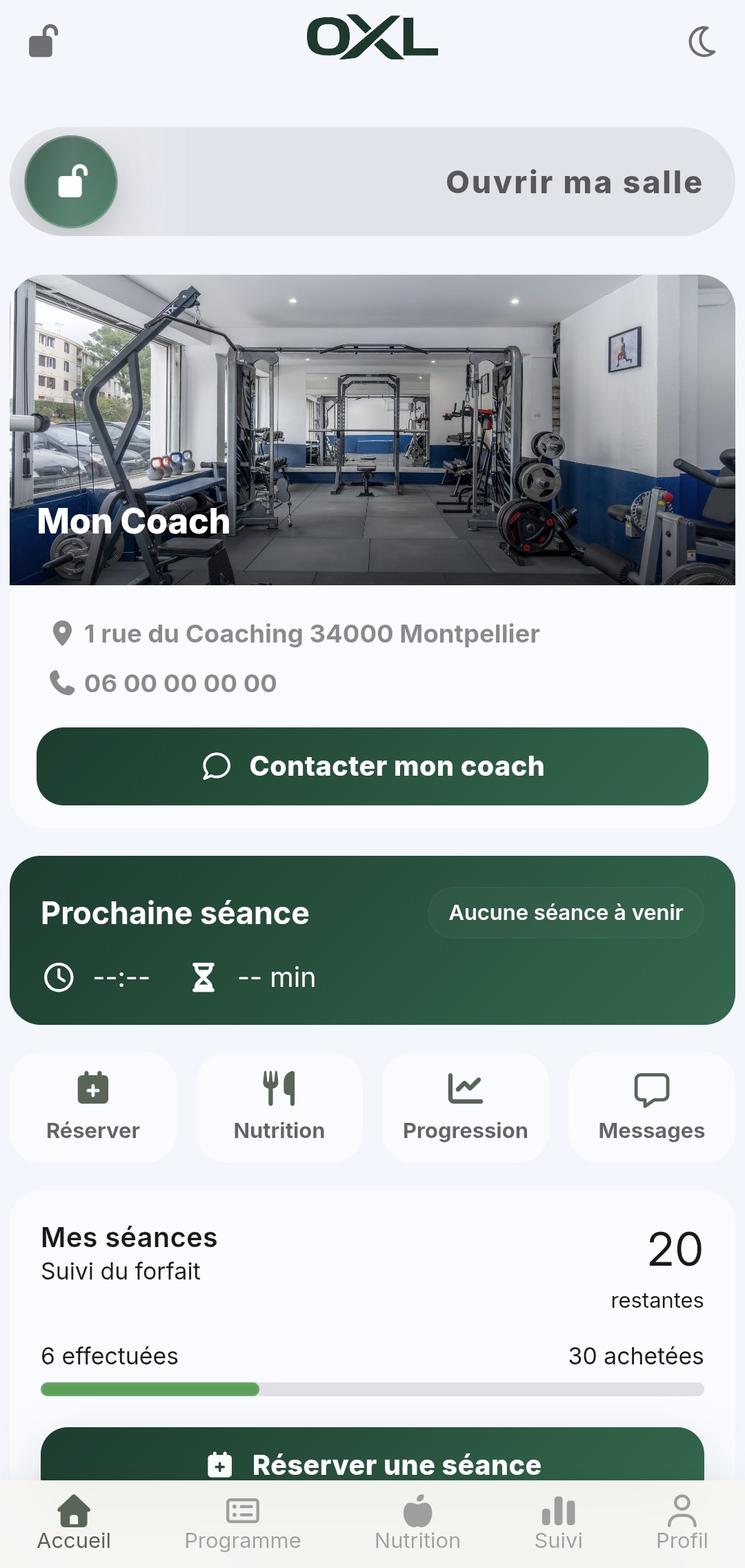This screenshot has height=1568, width=745.
Task: Open the Réserver shortcut tile
Action: (93, 1107)
